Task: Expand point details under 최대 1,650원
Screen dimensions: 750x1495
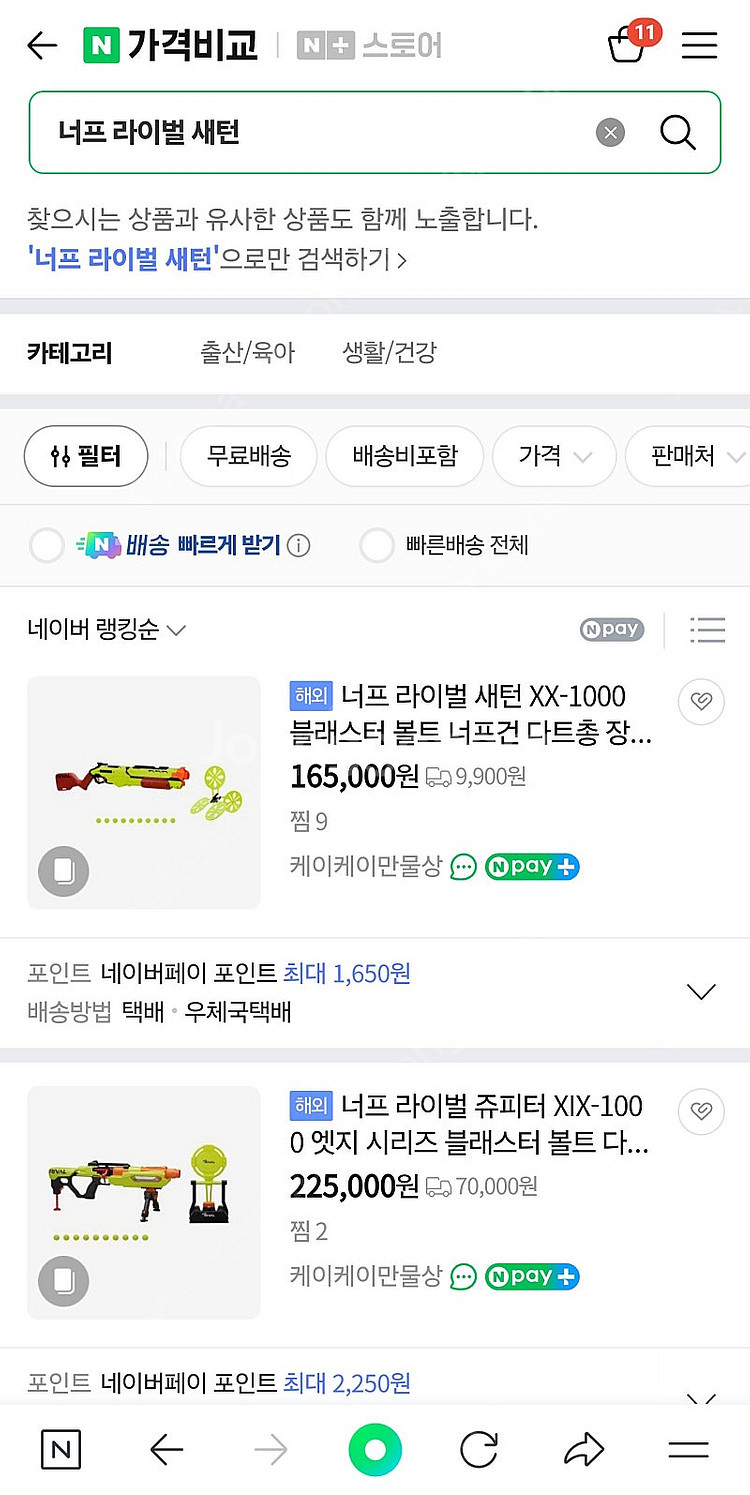Action: (x=701, y=992)
